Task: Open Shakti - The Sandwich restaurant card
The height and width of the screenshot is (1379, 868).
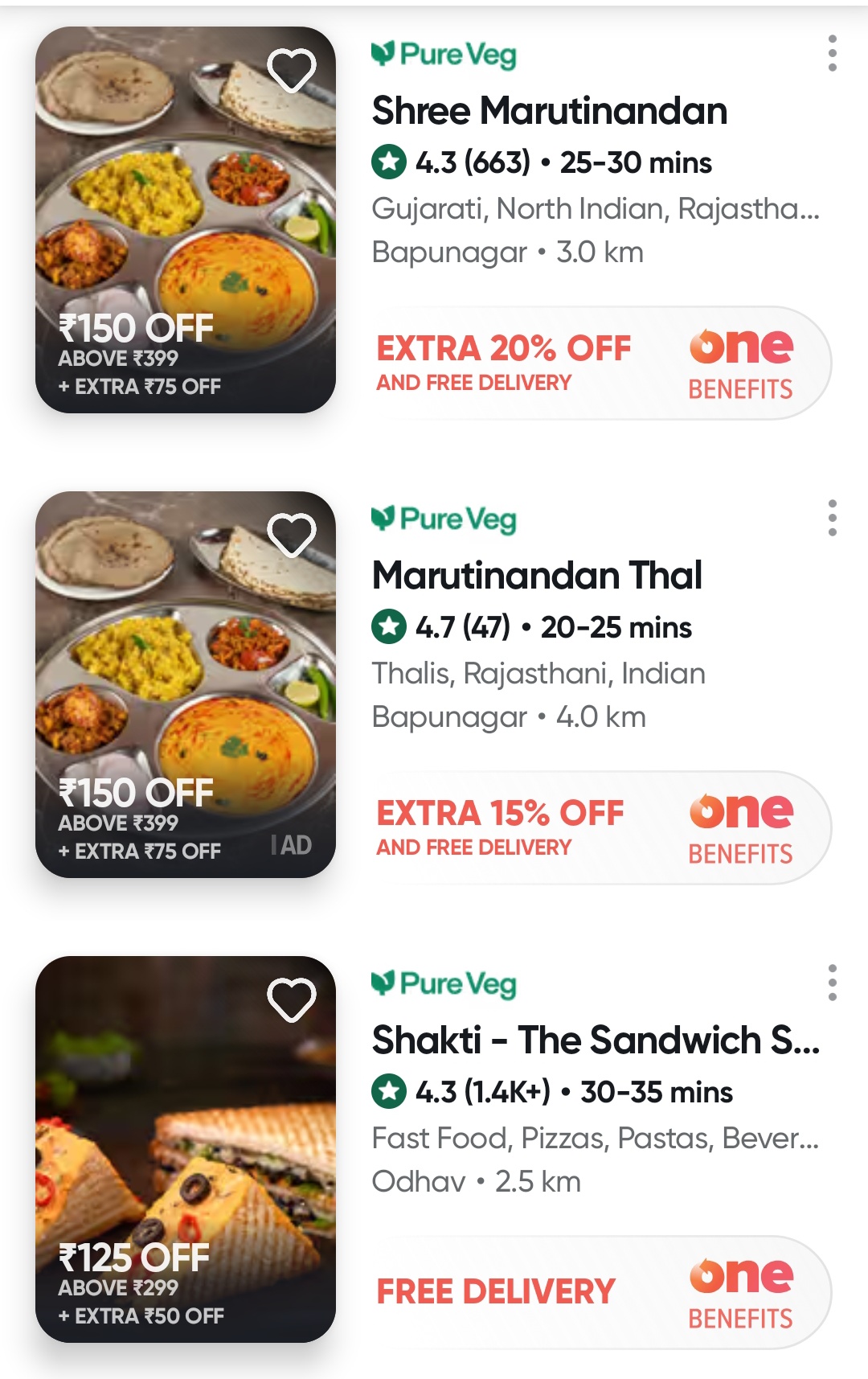Action: (595, 1040)
